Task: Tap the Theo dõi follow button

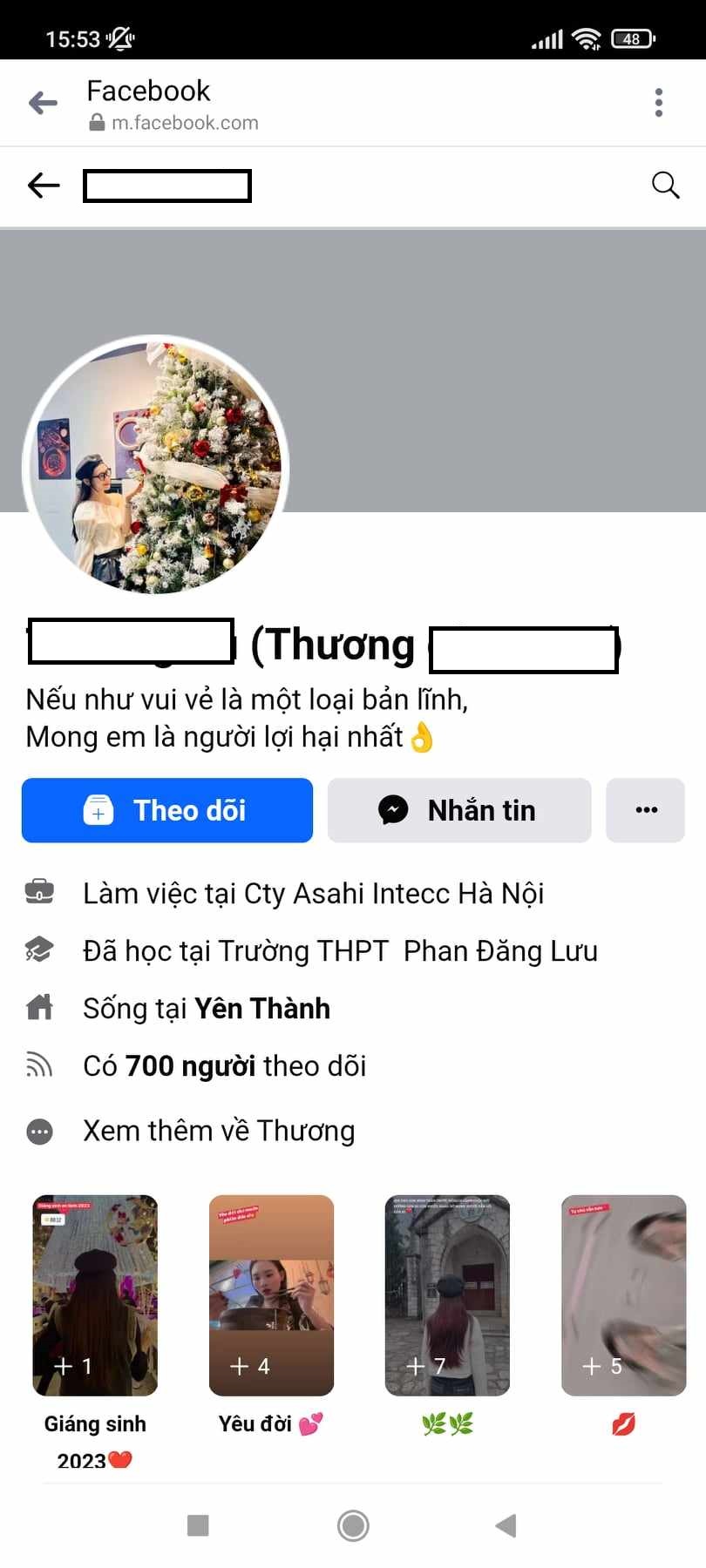Action: pyautogui.click(x=167, y=810)
